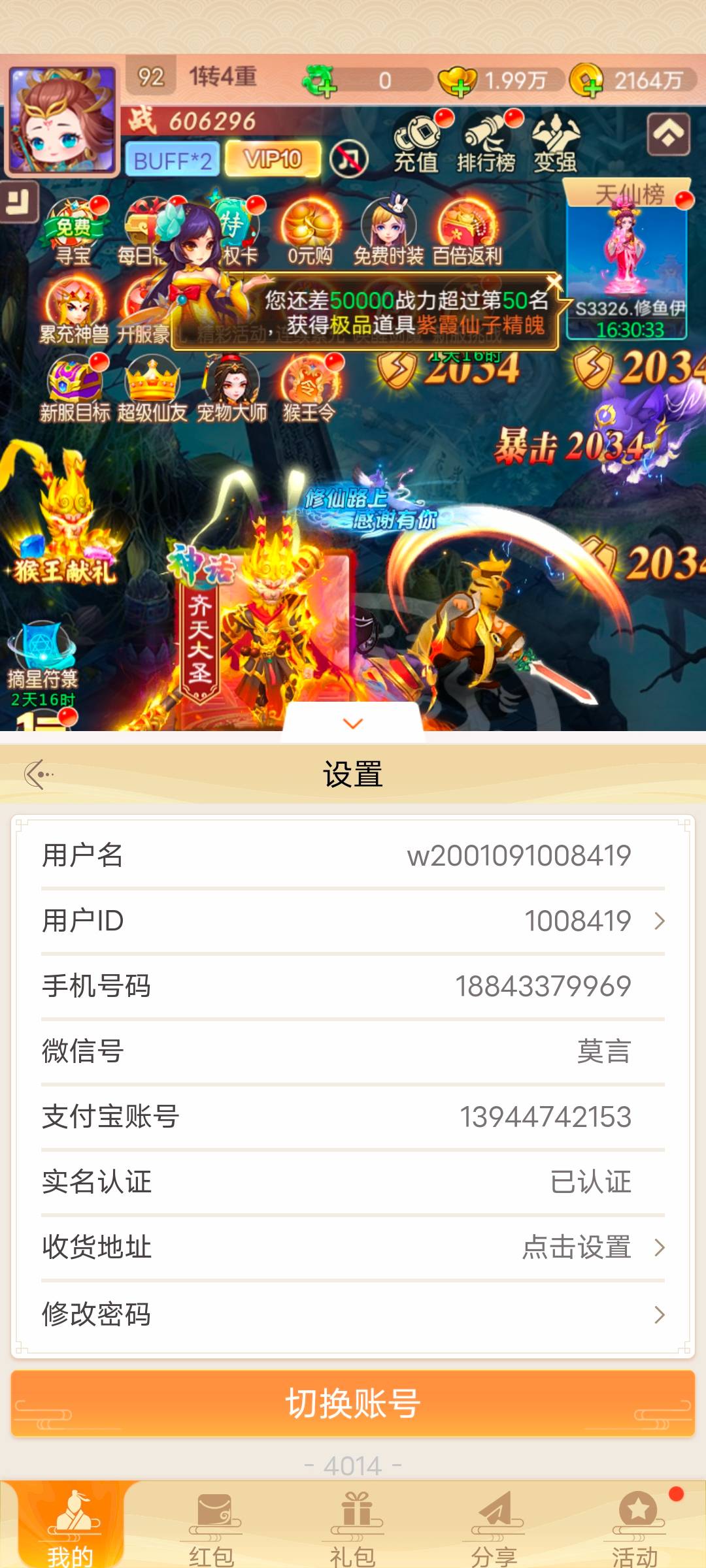Tap the 切换账号 button

[353, 1403]
